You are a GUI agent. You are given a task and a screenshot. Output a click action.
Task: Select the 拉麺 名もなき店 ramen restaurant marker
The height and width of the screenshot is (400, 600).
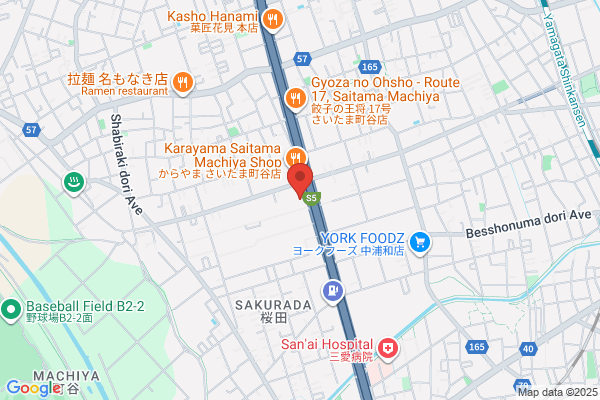[x=183, y=83]
